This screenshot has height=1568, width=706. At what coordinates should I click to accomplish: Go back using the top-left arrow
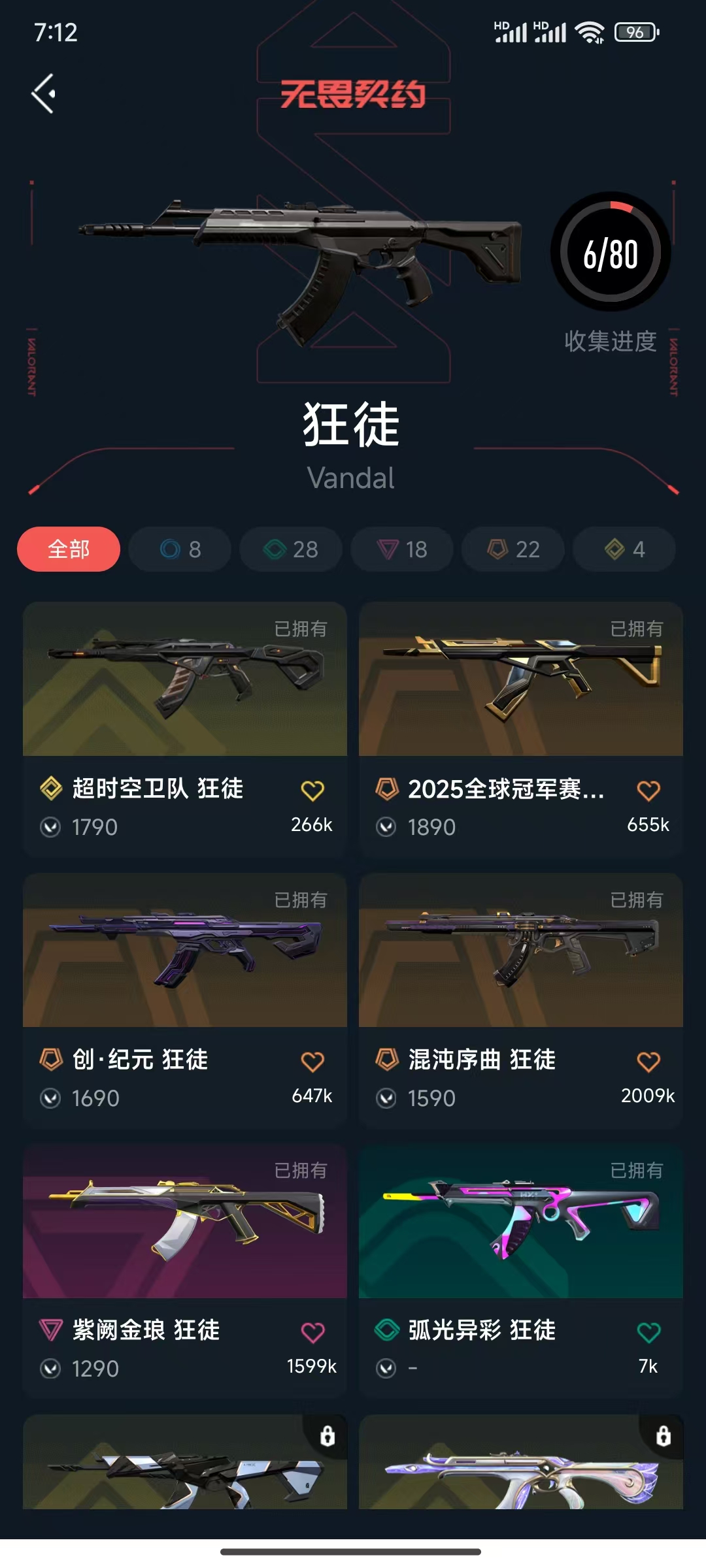tap(44, 94)
